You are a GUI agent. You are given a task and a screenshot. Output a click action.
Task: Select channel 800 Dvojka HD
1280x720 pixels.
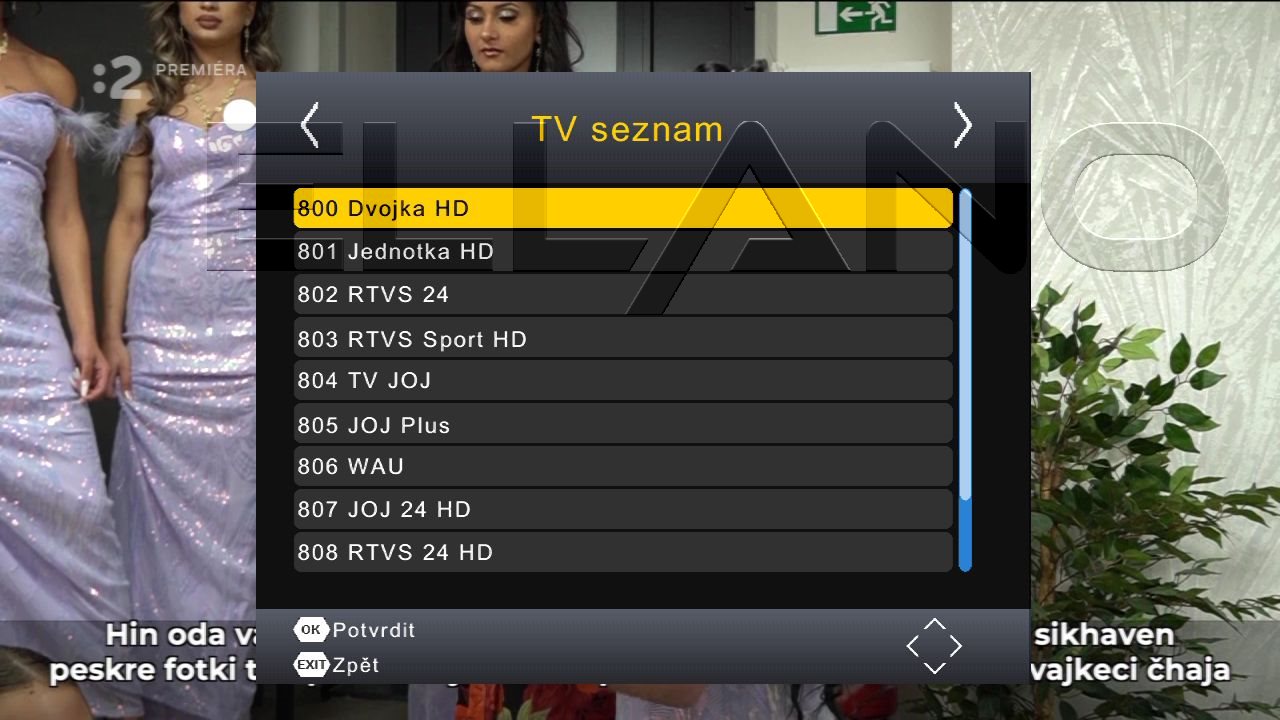pyautogui.click(x=622, y=209)
